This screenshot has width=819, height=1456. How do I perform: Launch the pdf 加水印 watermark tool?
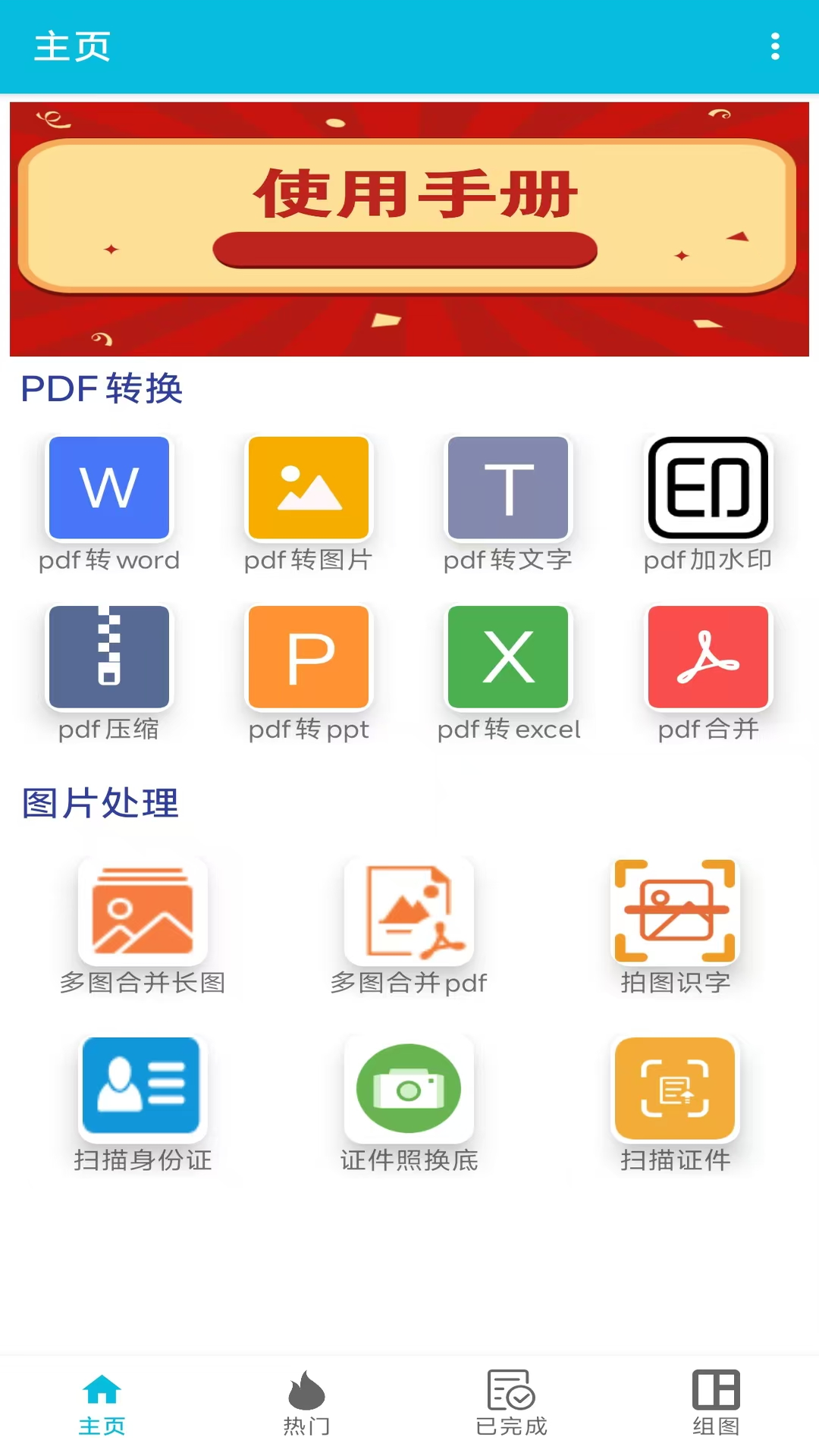coord(708,488)
